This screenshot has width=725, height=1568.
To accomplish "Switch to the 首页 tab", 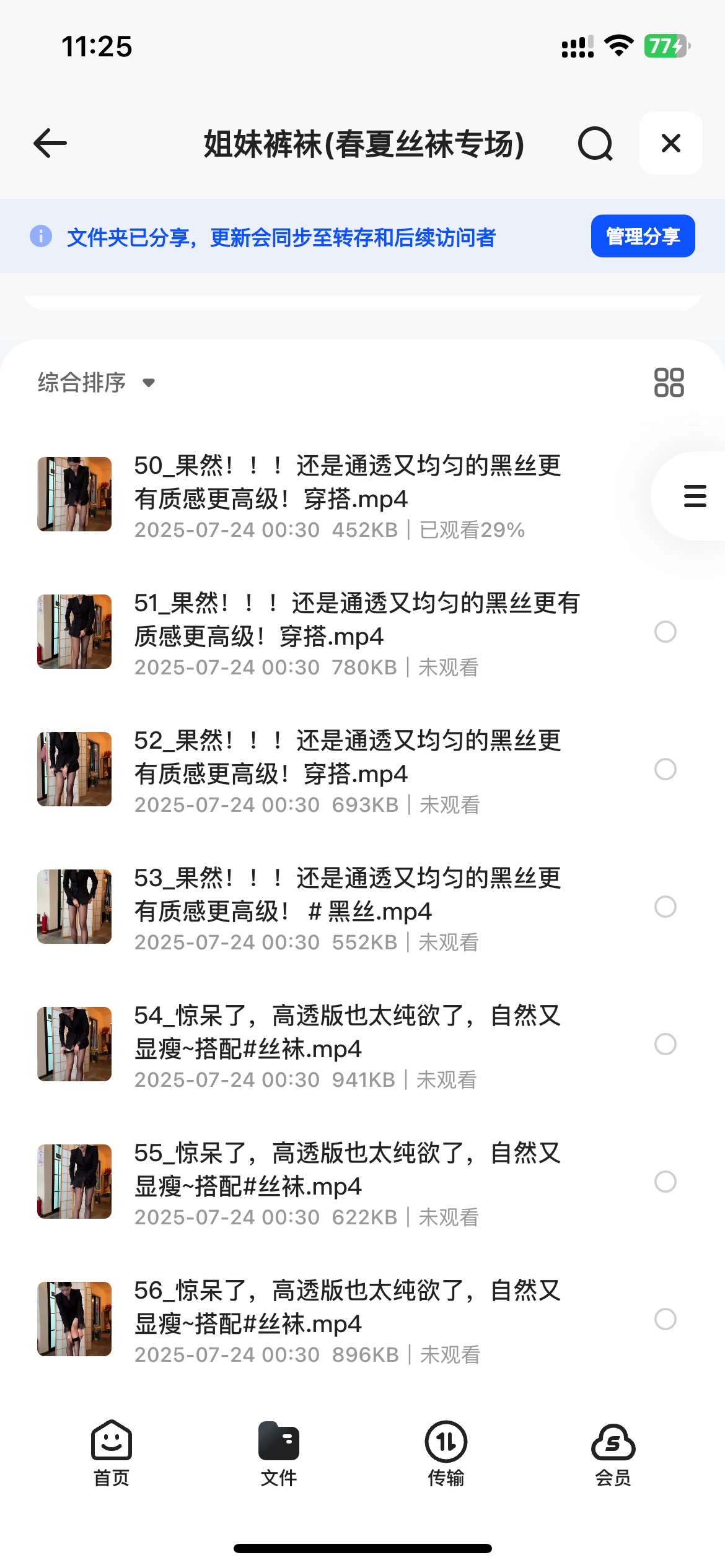I will pyautogui.click(x=112, y=1453).
